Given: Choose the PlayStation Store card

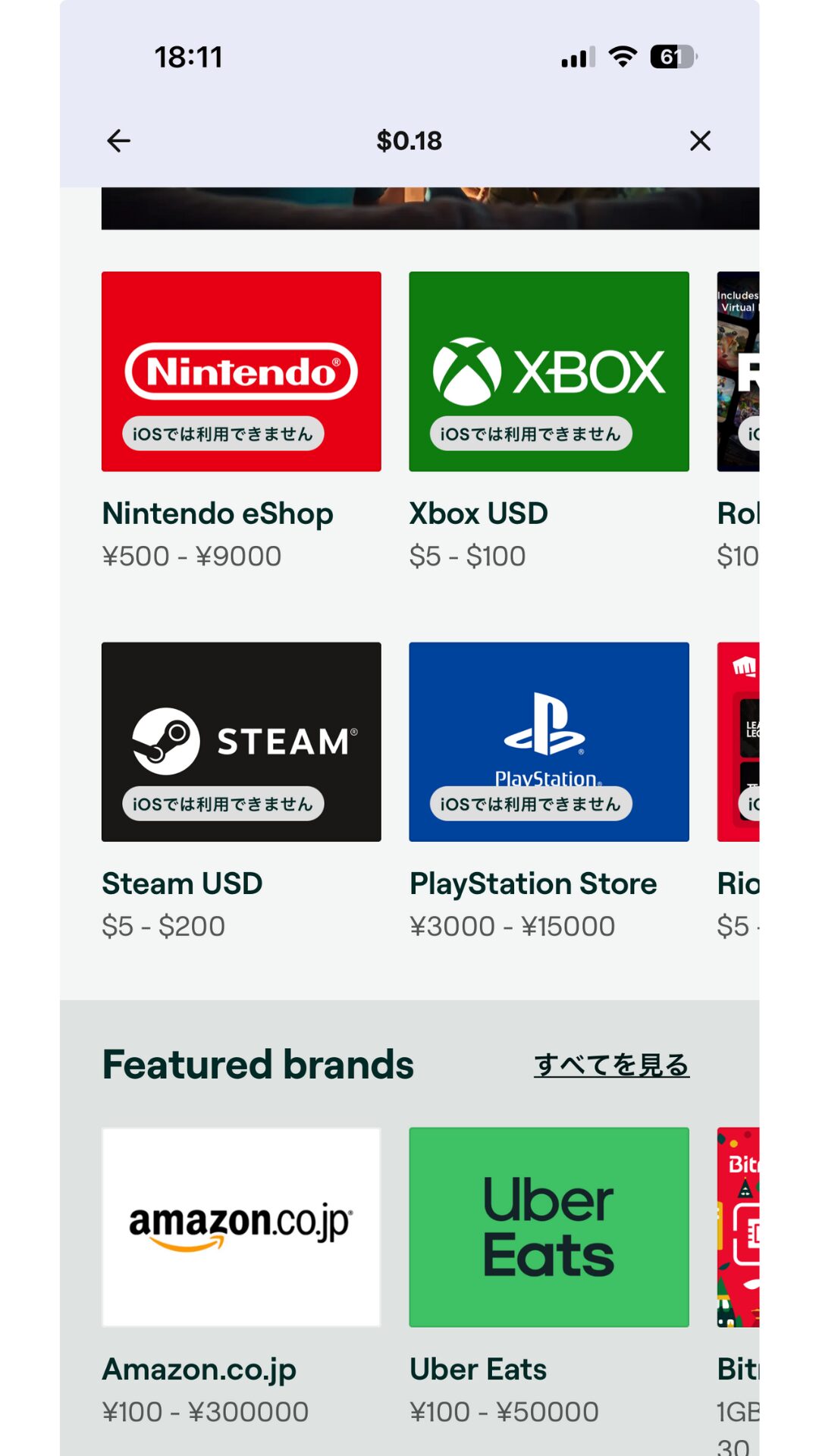Looking at the screenshot, I should (548, 742).
